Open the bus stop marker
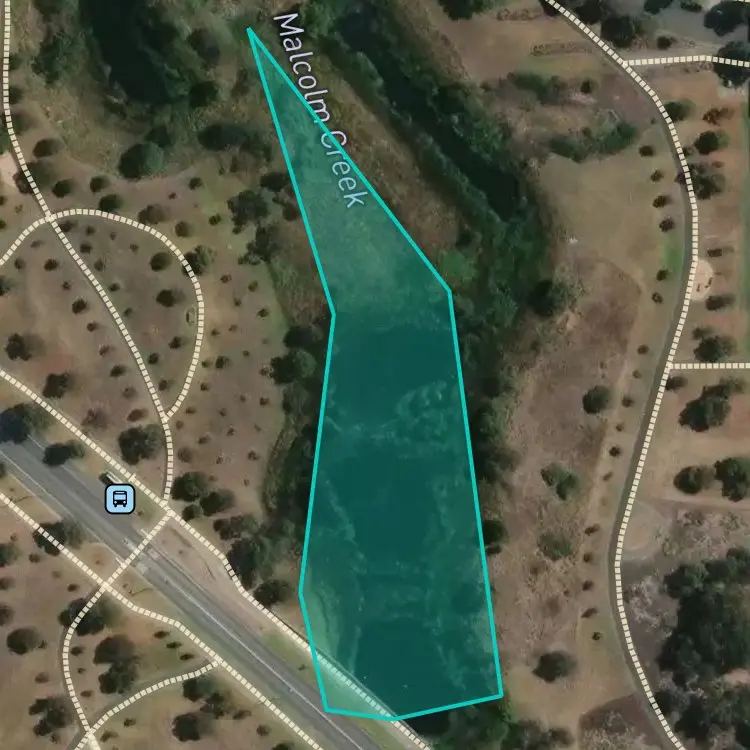This screenshot has width=750, height=750. [119, 498]
